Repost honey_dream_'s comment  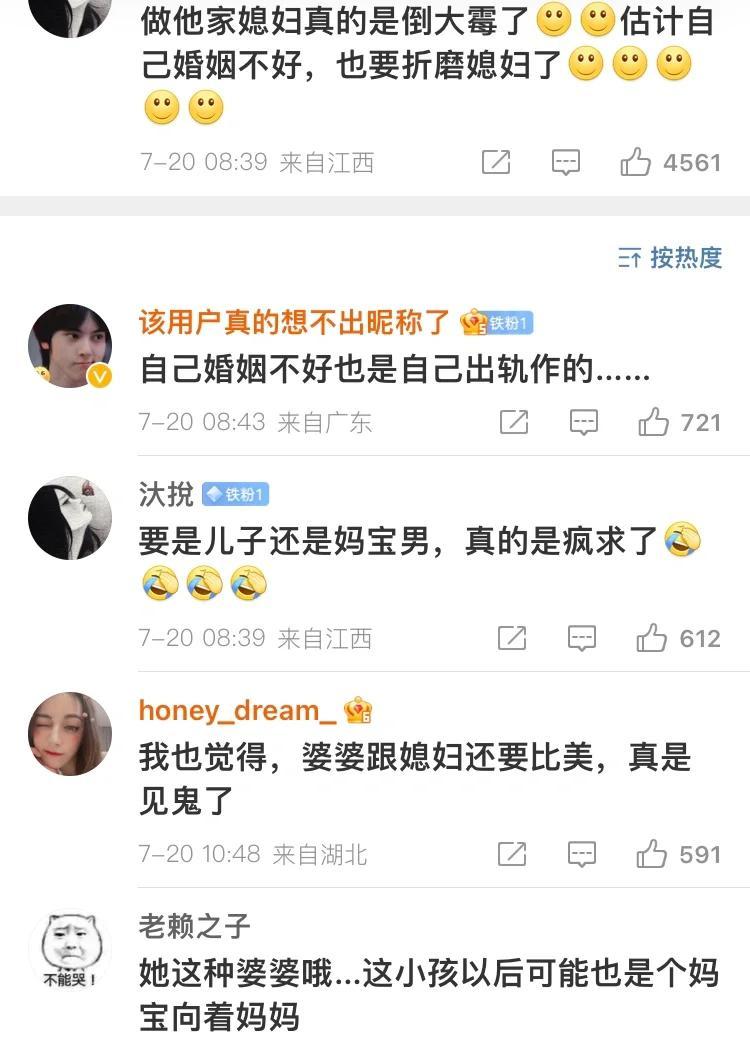(x=512, y=855)
